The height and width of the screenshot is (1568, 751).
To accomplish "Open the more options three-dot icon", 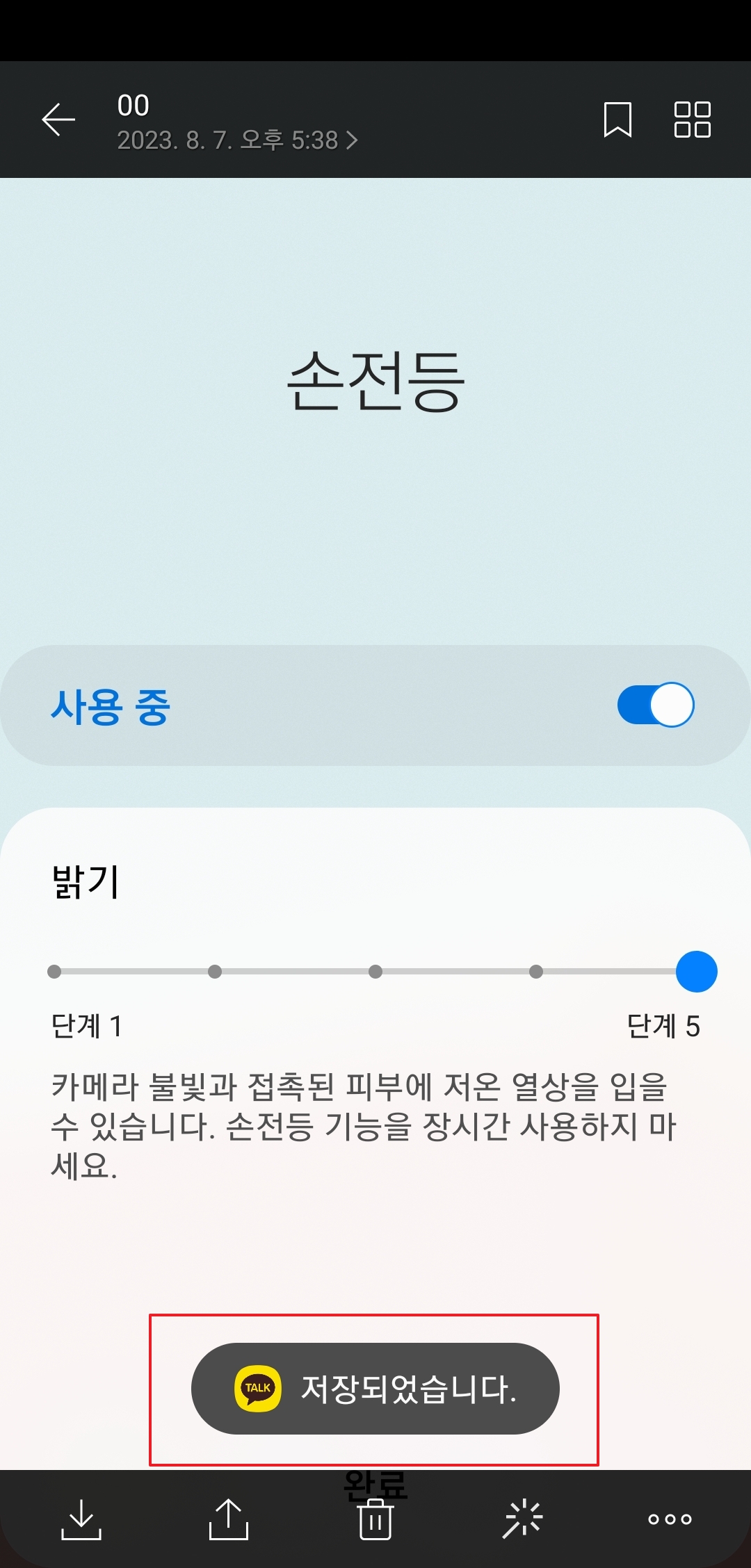I will (x=670, y=1517).
